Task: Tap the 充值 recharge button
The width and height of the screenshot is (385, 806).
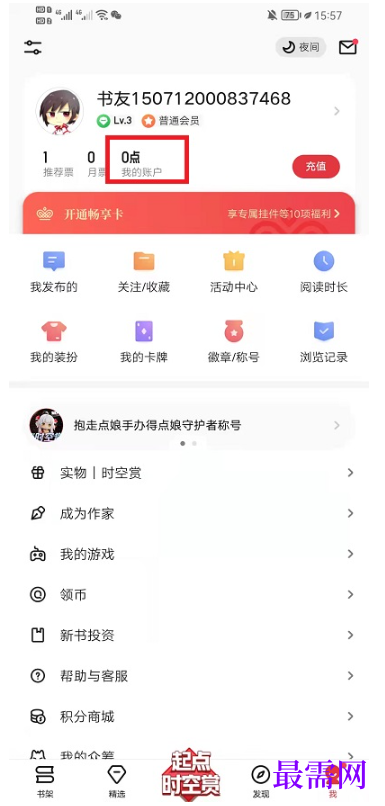Action: (x=316, y=167)
